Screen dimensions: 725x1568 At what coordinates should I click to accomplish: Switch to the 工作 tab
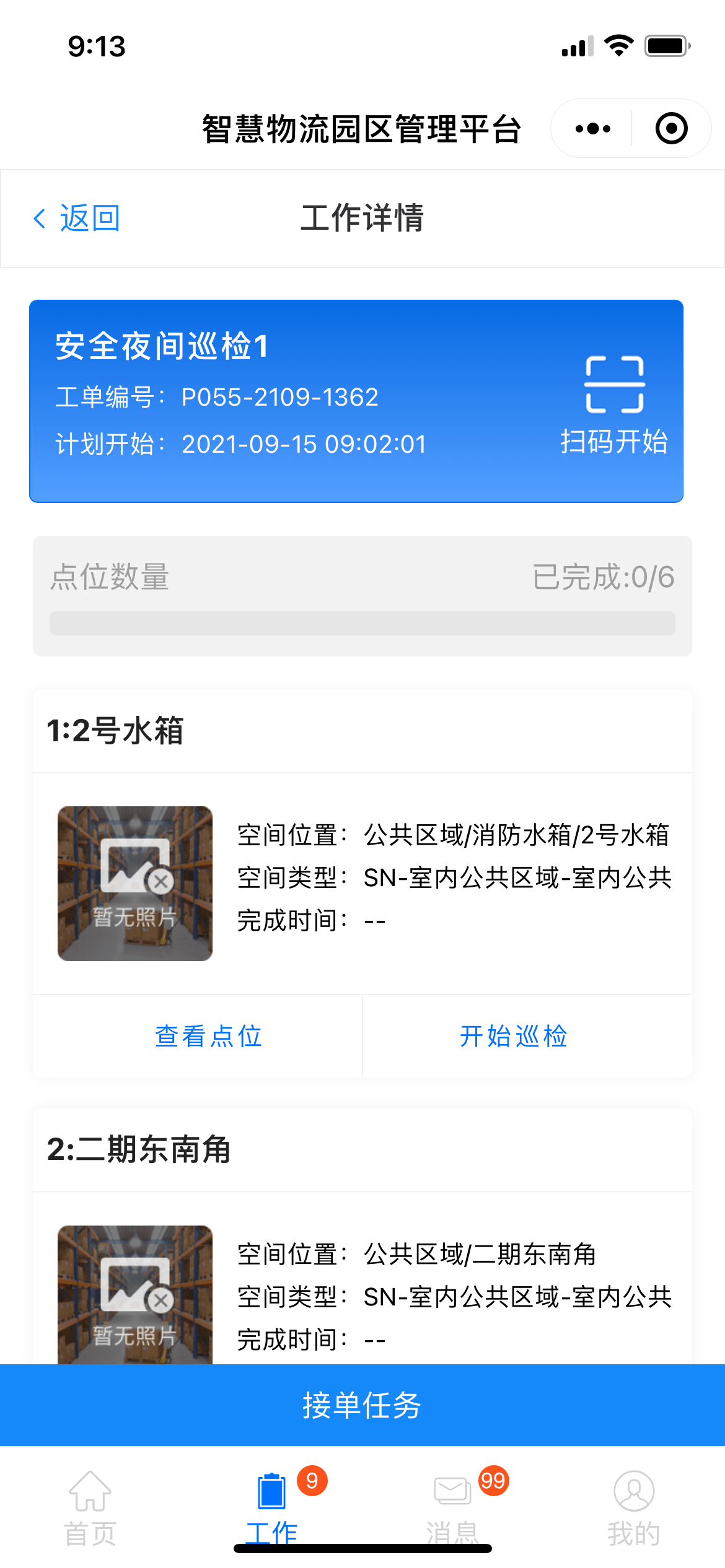272,1507
